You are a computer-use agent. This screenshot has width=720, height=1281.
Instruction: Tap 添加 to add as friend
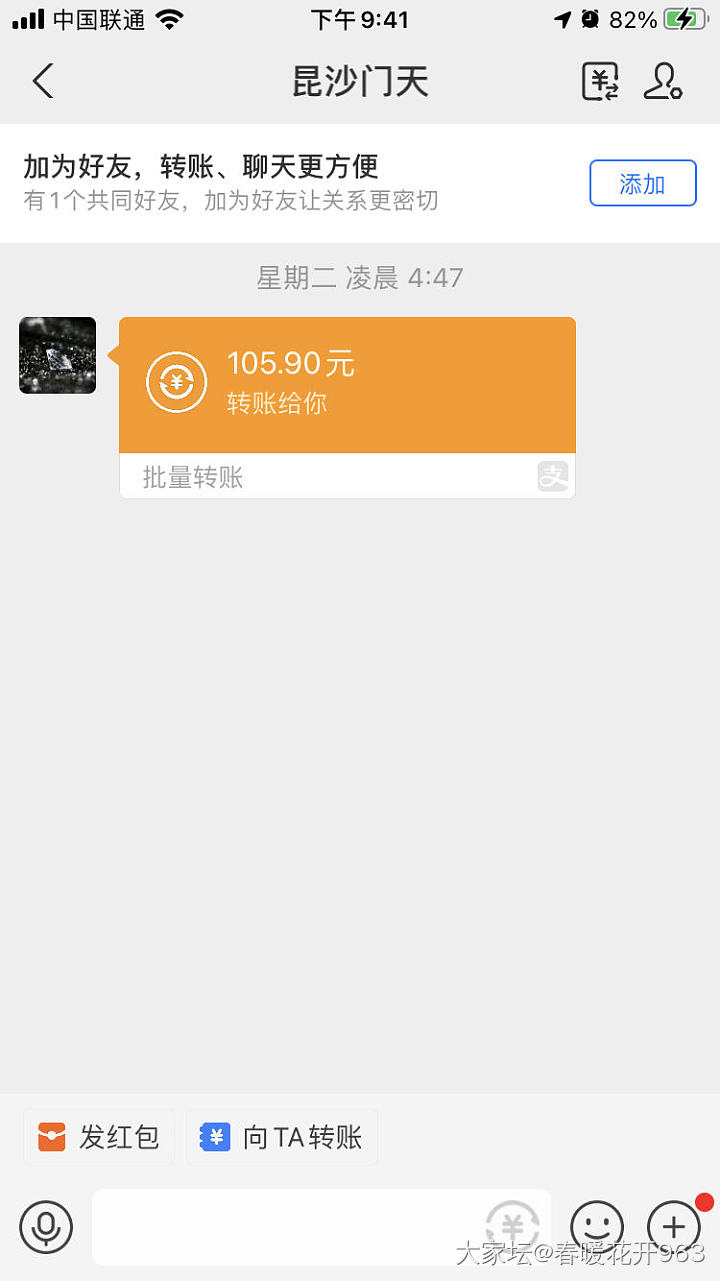point(642,183)
